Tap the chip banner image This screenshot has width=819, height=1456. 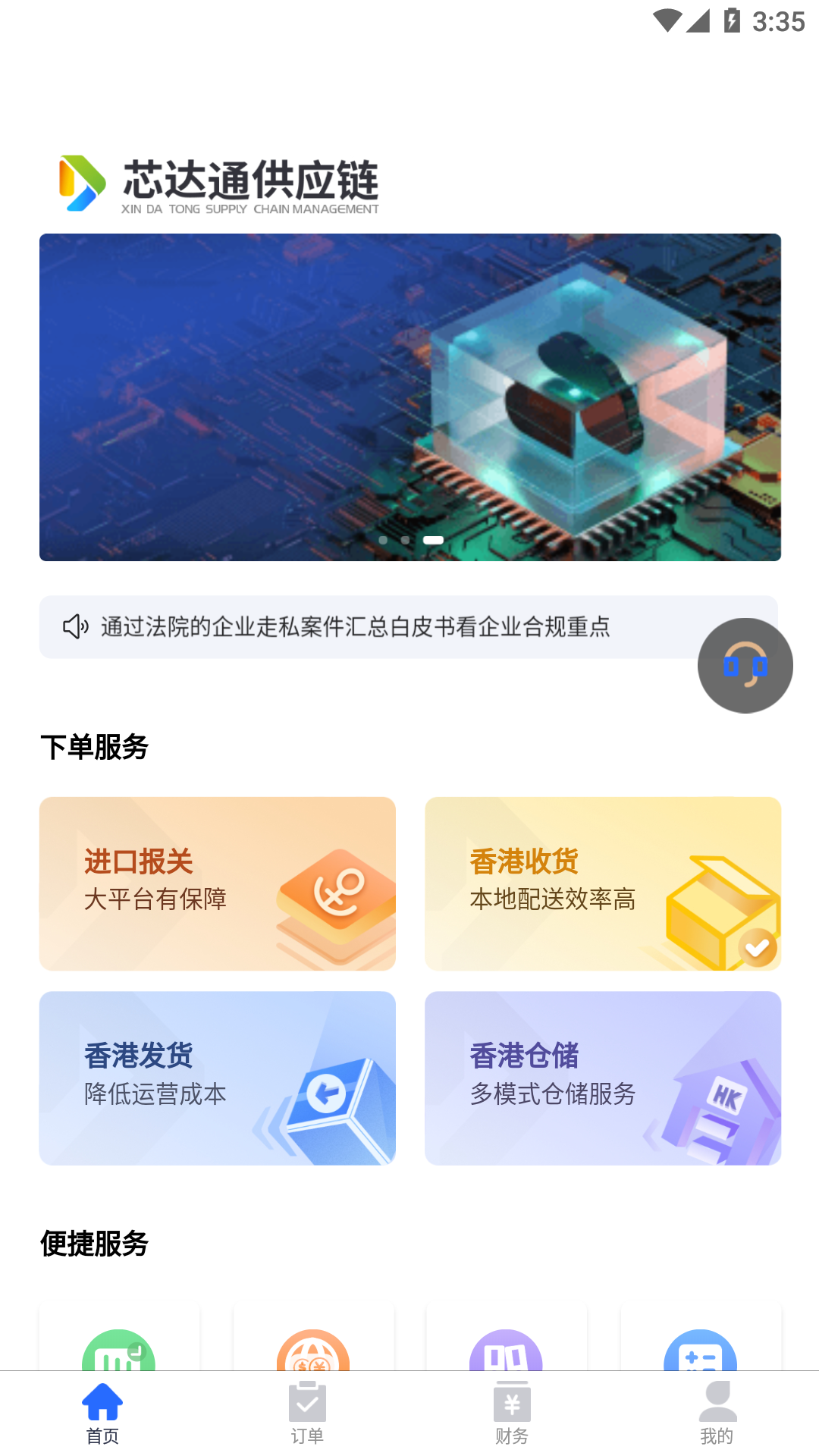[409, 396]
